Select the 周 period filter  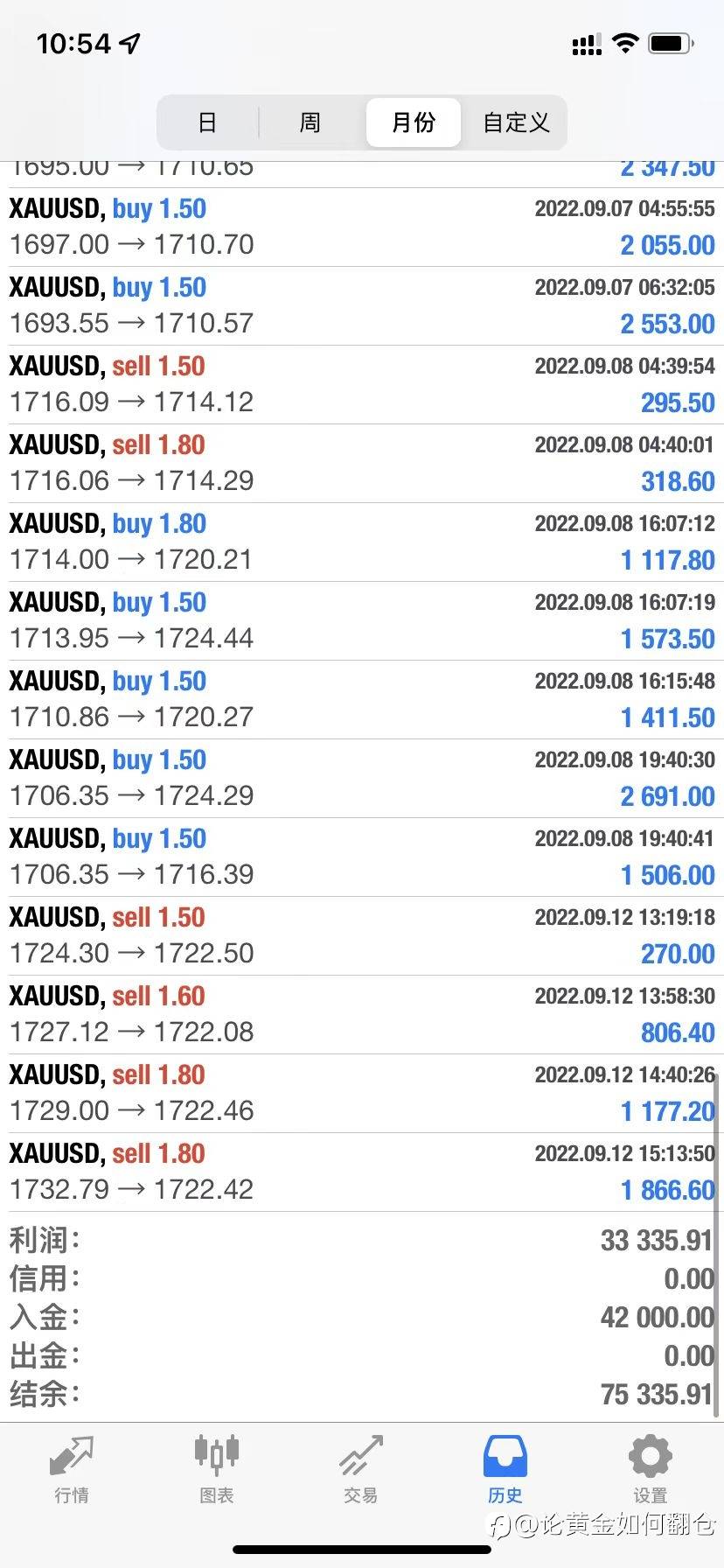[x=310, y=122]
